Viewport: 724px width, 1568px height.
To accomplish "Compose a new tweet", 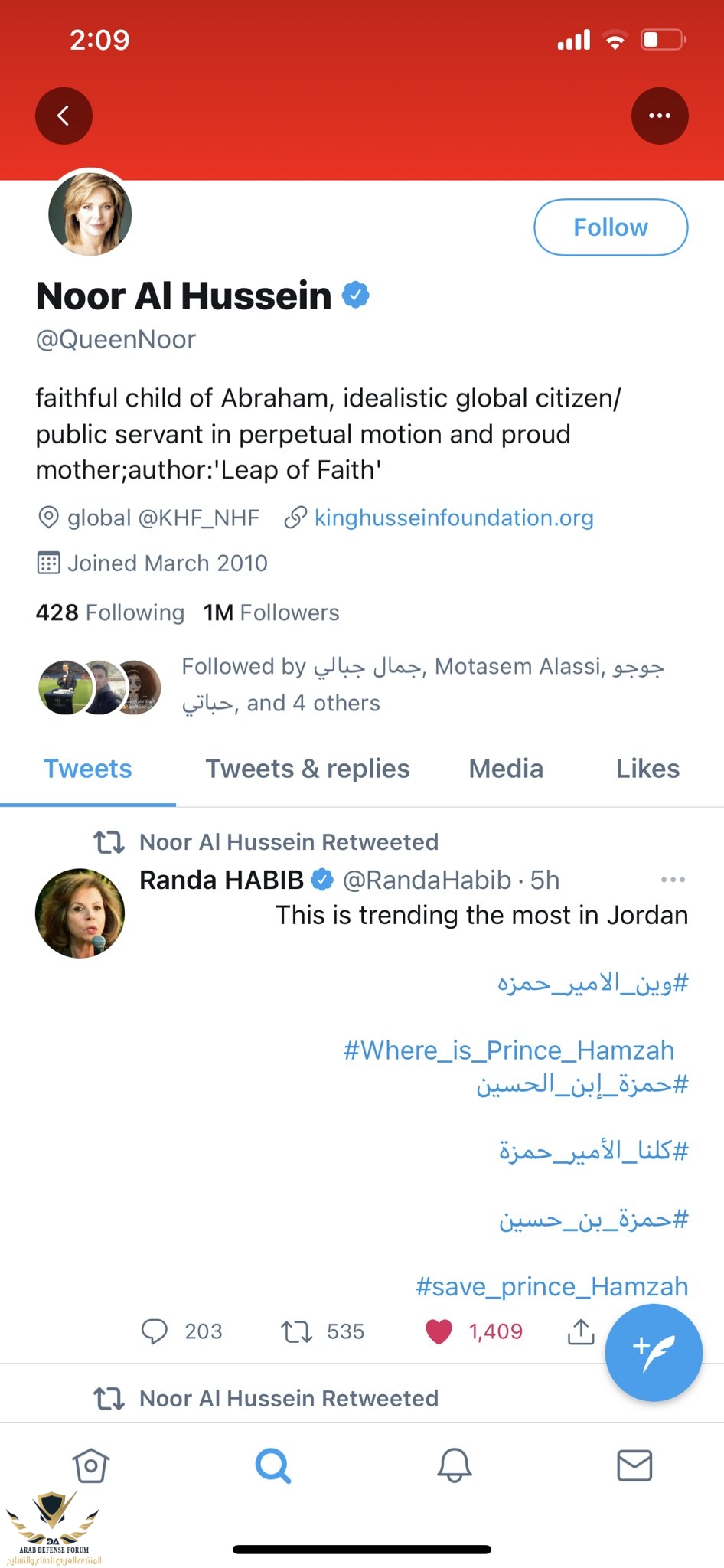I will coord(653,1352).
